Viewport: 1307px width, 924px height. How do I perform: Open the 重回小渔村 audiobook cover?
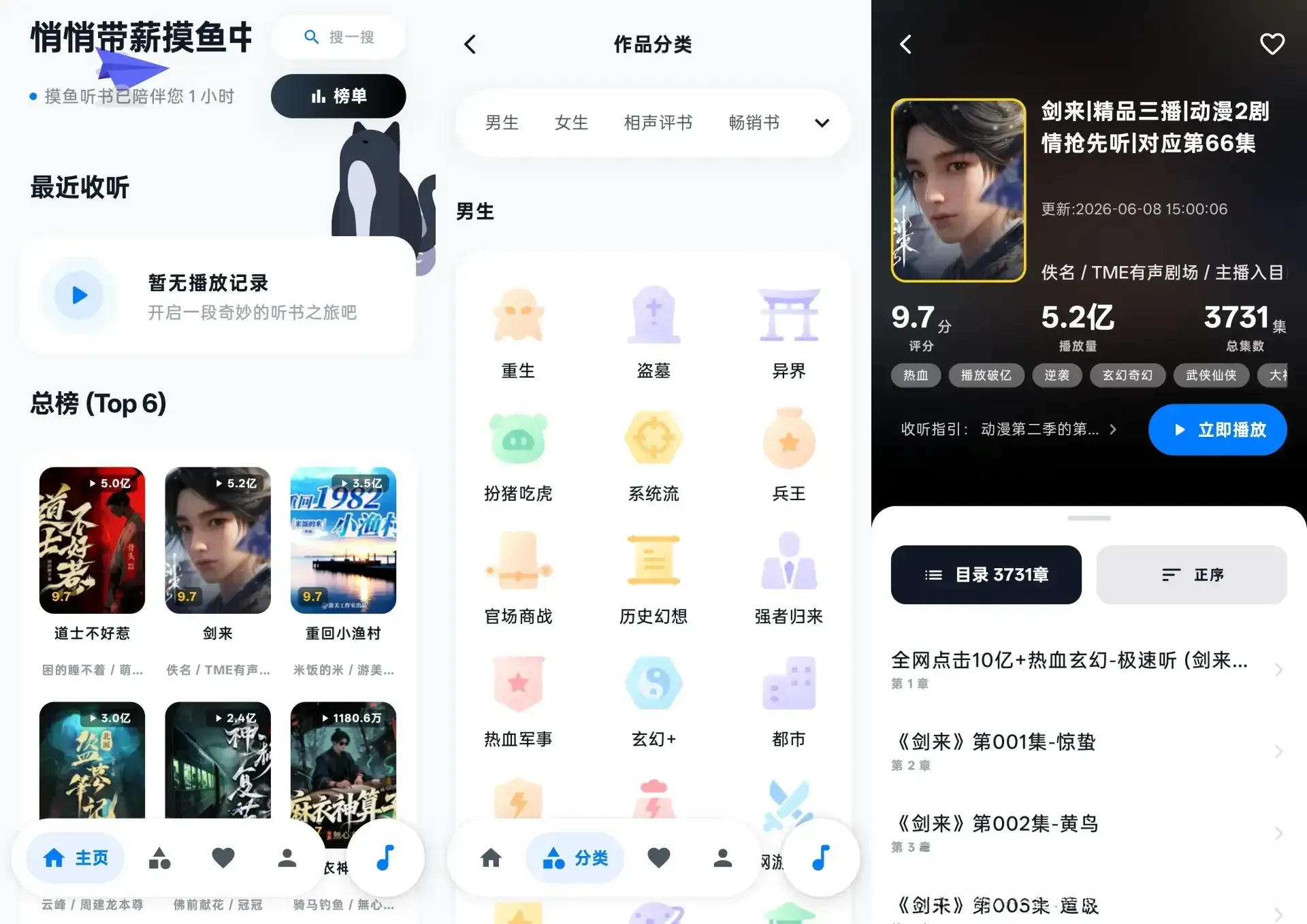[x=343, y=540]
